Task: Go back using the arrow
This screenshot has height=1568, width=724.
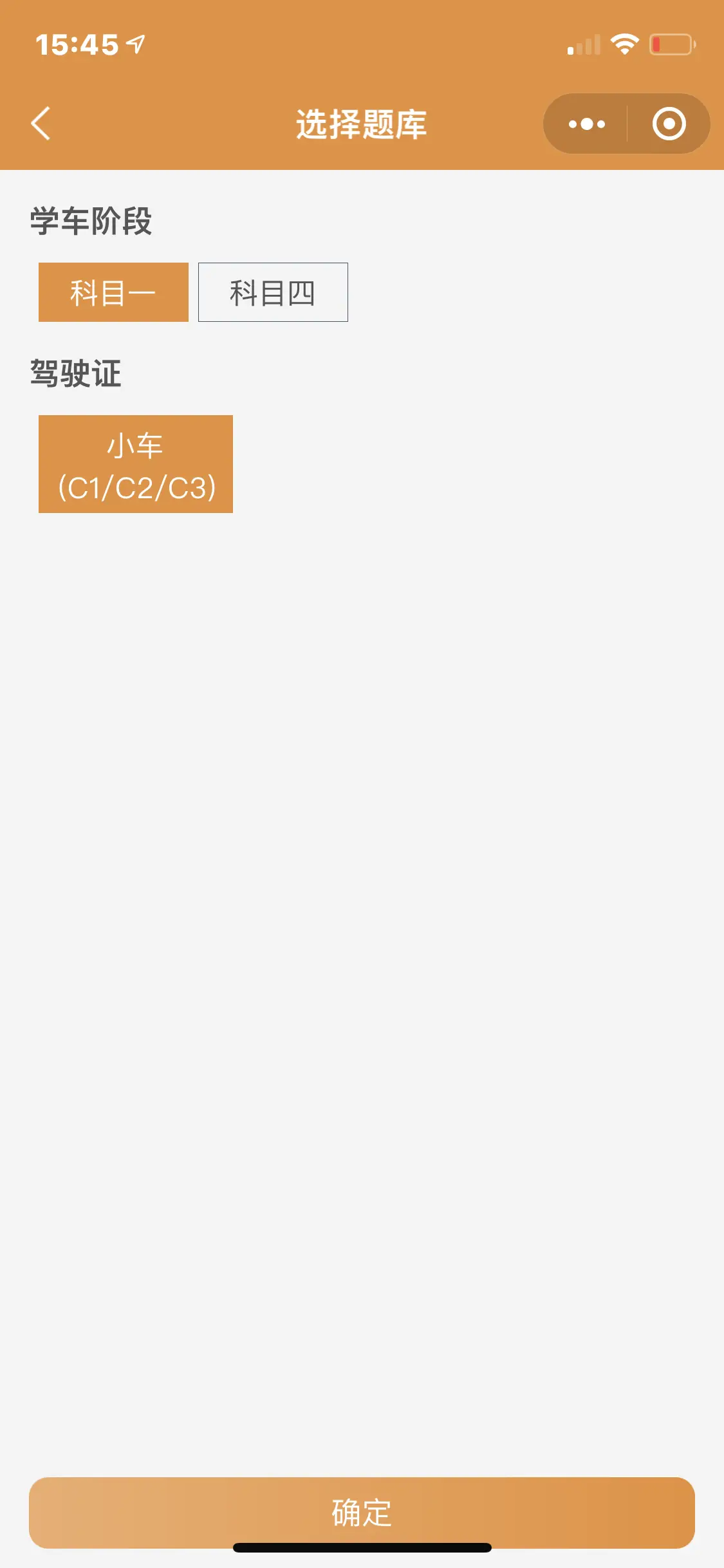Action: click(41, 124)
